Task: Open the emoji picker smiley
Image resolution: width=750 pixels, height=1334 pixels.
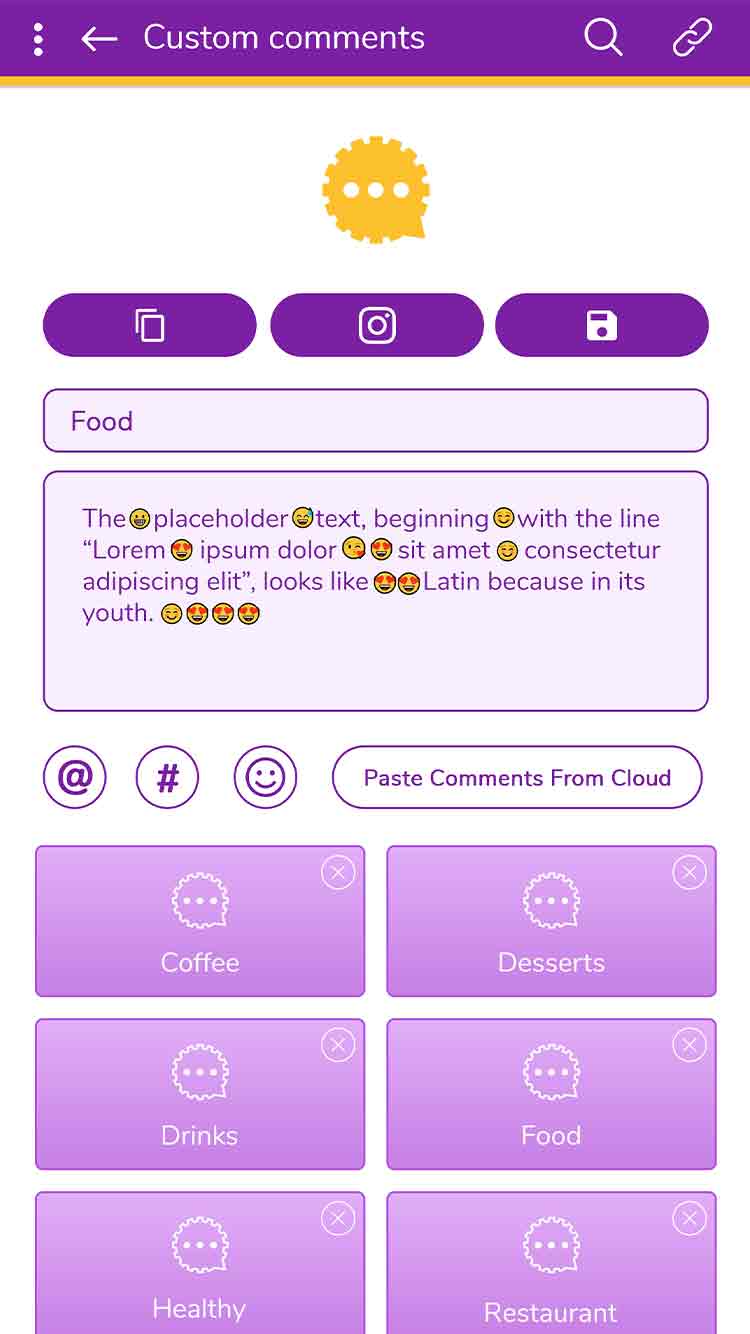Action: (265, 777)
